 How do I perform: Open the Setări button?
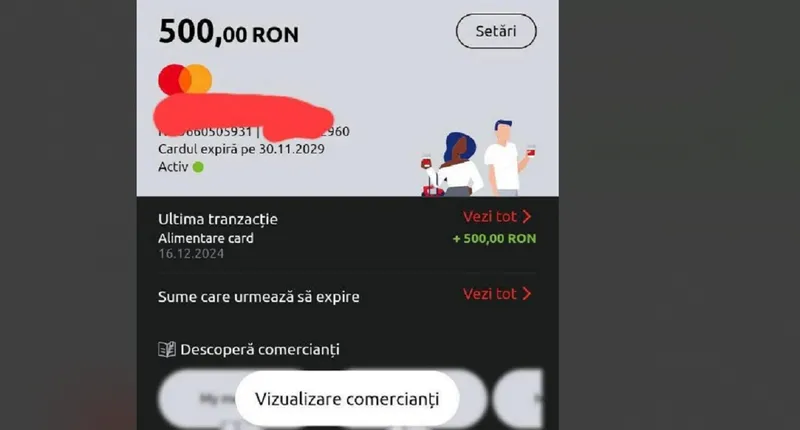tap(496, 31)
